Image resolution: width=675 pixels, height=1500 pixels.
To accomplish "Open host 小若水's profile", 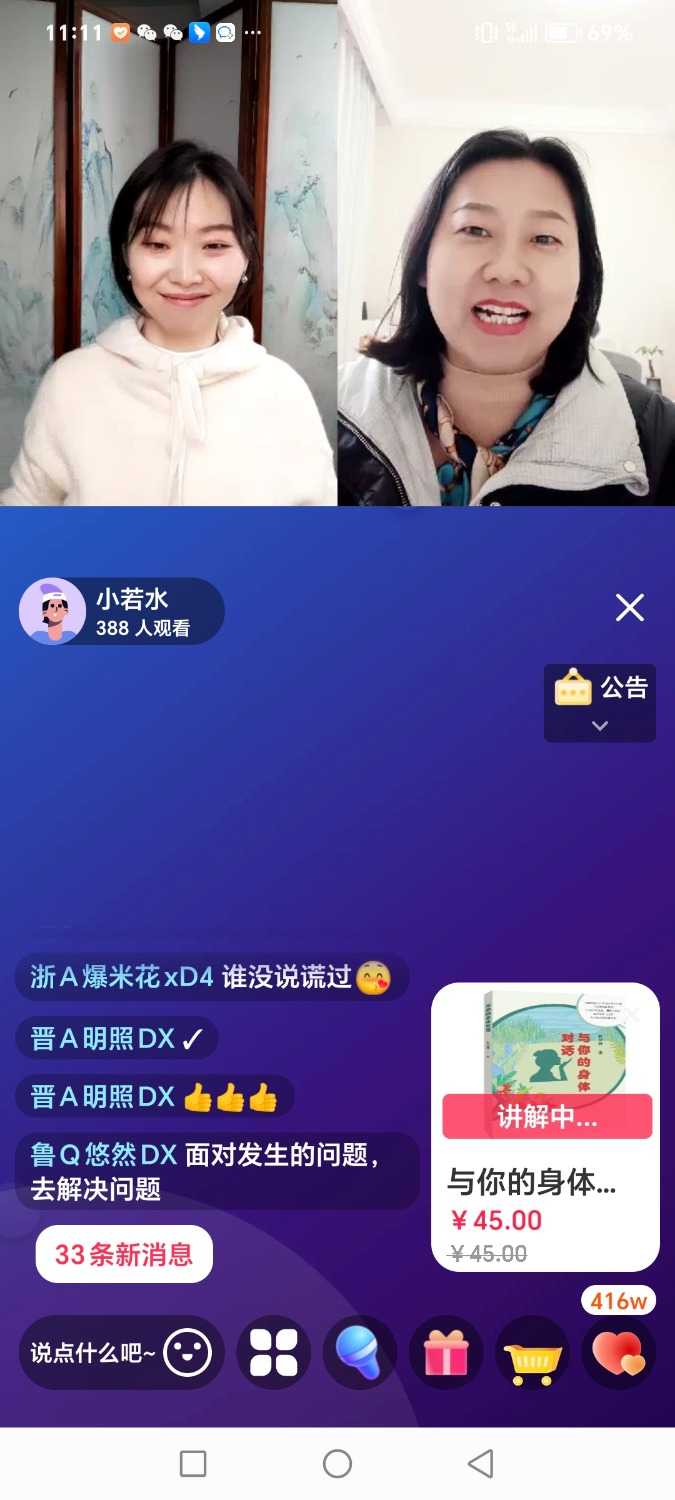I will (x=53, y=611).
